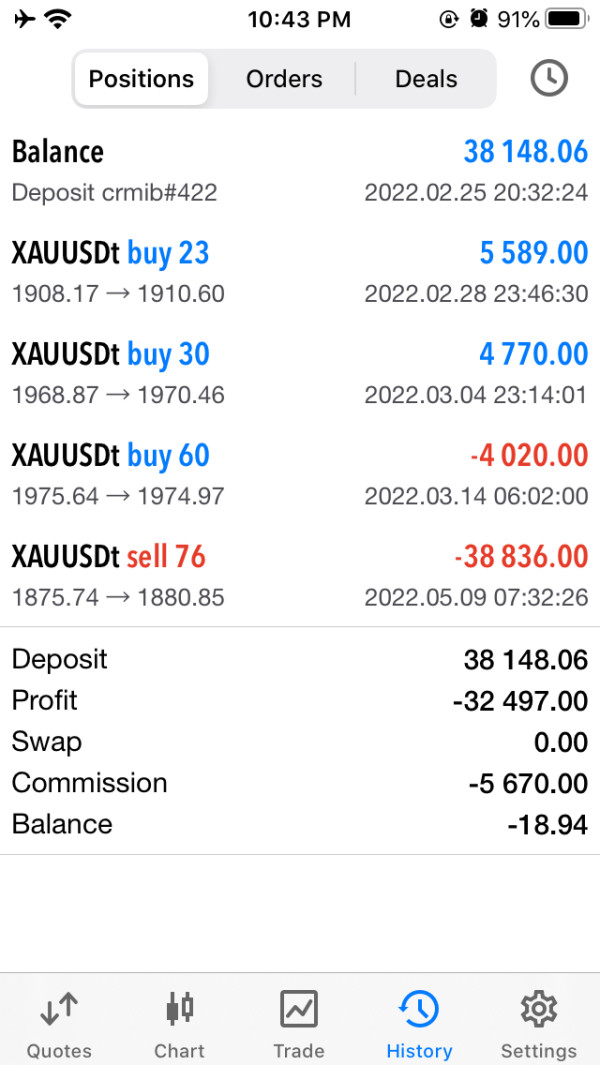Select the Positions segment
The width and height of the screenshot is (600, 1065).
click(141, 79)
